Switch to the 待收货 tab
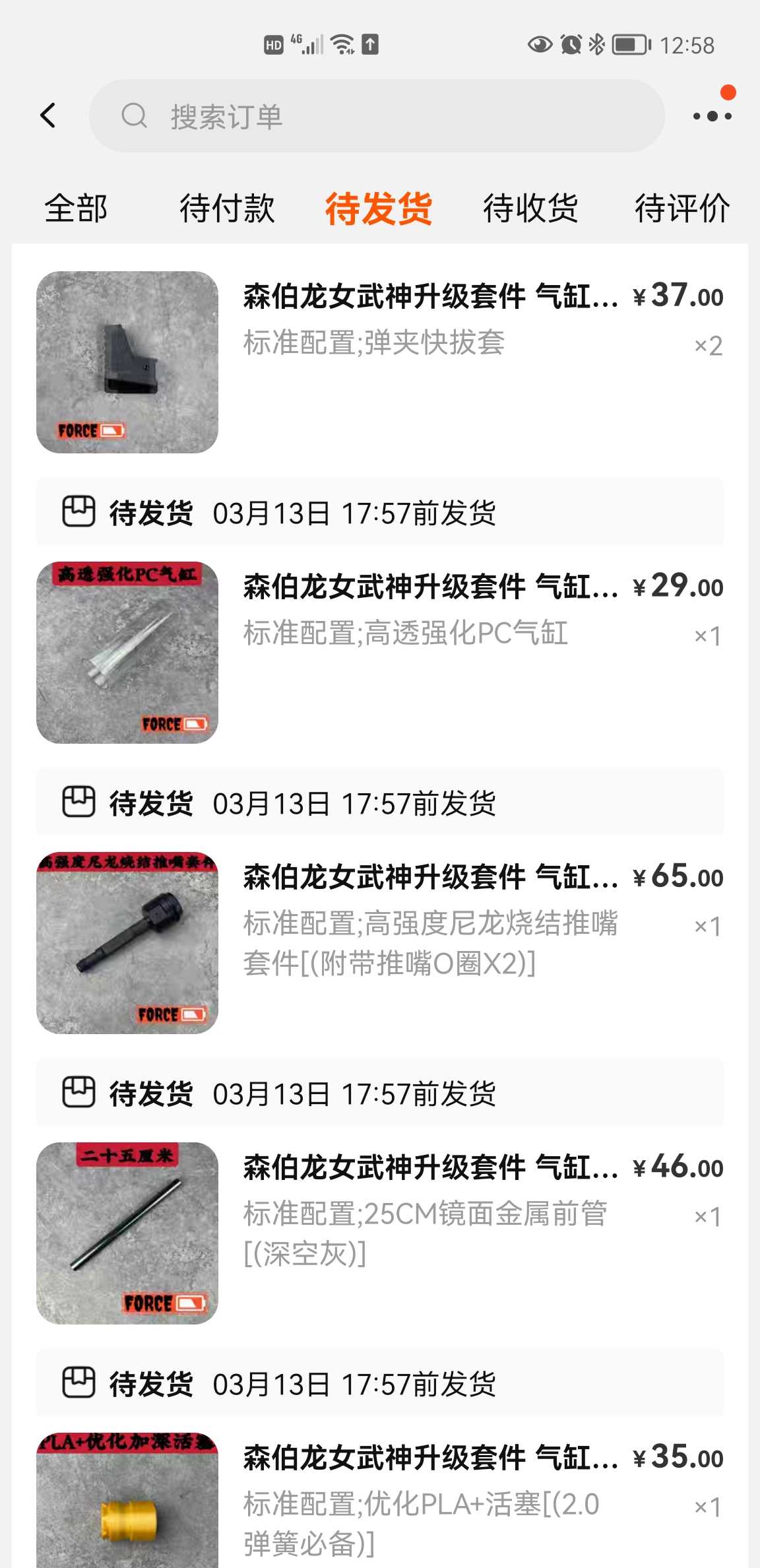 click(530, 208)
